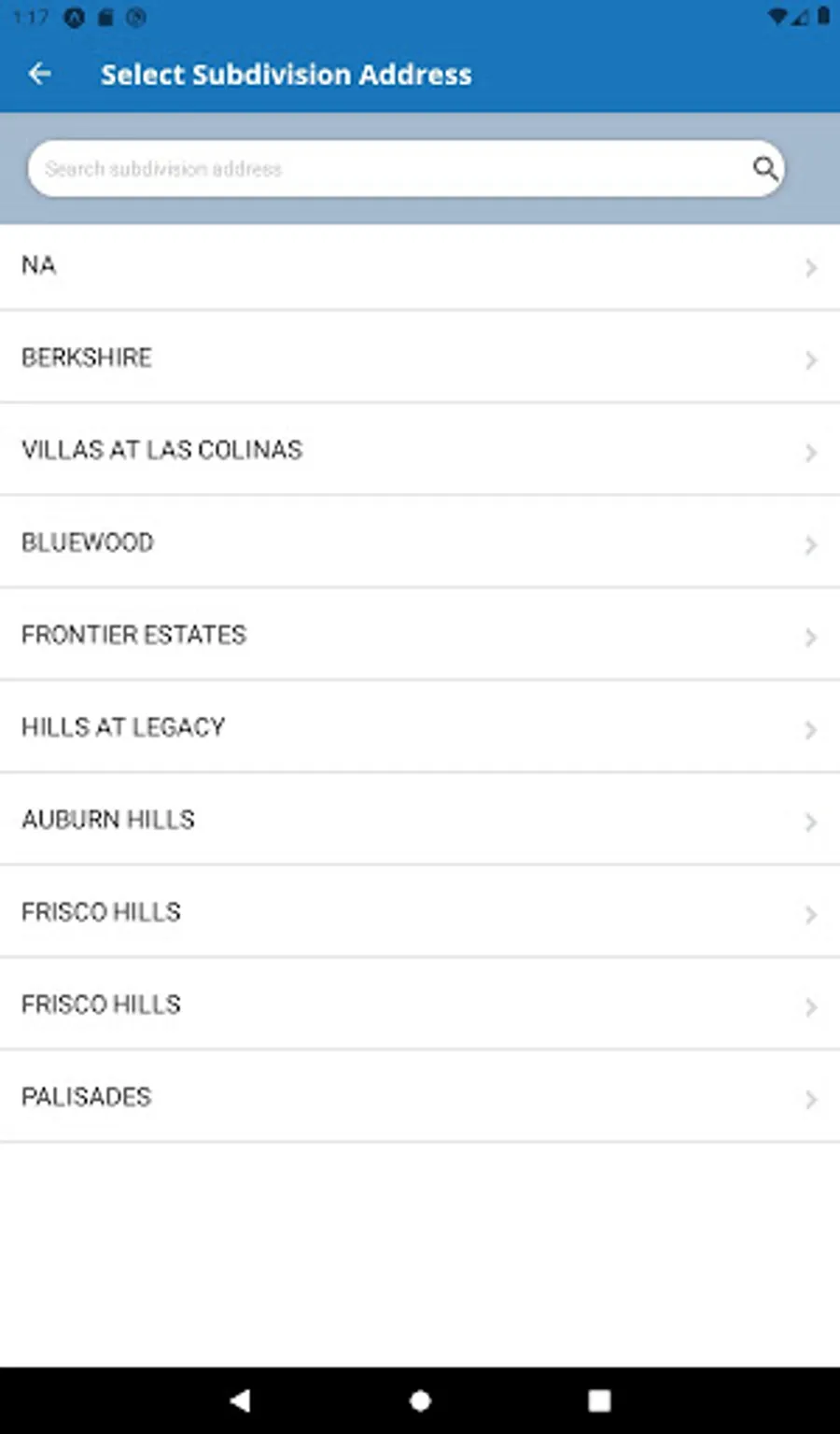The image size is (840, 1434).
Task: Select the BLUEWOOD subdivision
Action: point(419,542)
